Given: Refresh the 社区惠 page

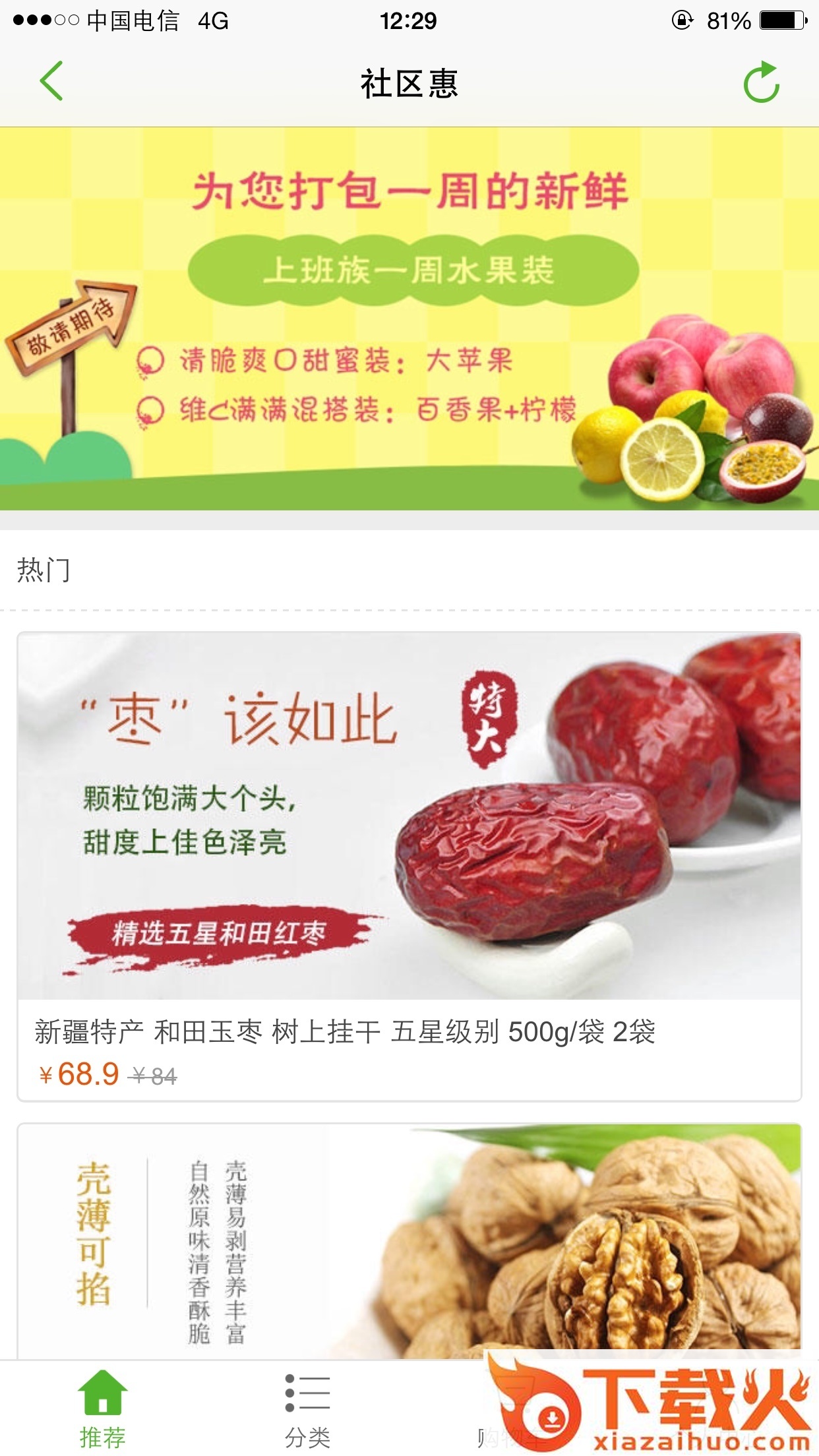Looking at the screenshot, I should pos(762,82).
